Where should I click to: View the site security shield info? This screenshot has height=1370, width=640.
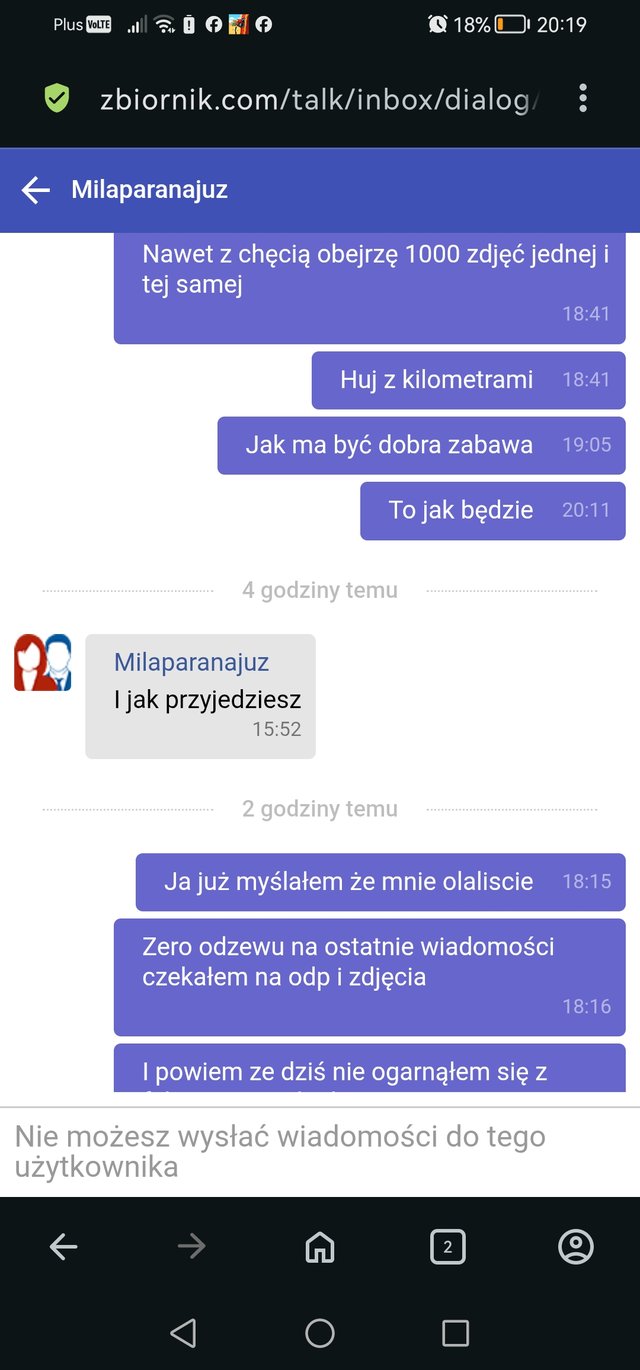pyautogui.click(x=57, y=98)
